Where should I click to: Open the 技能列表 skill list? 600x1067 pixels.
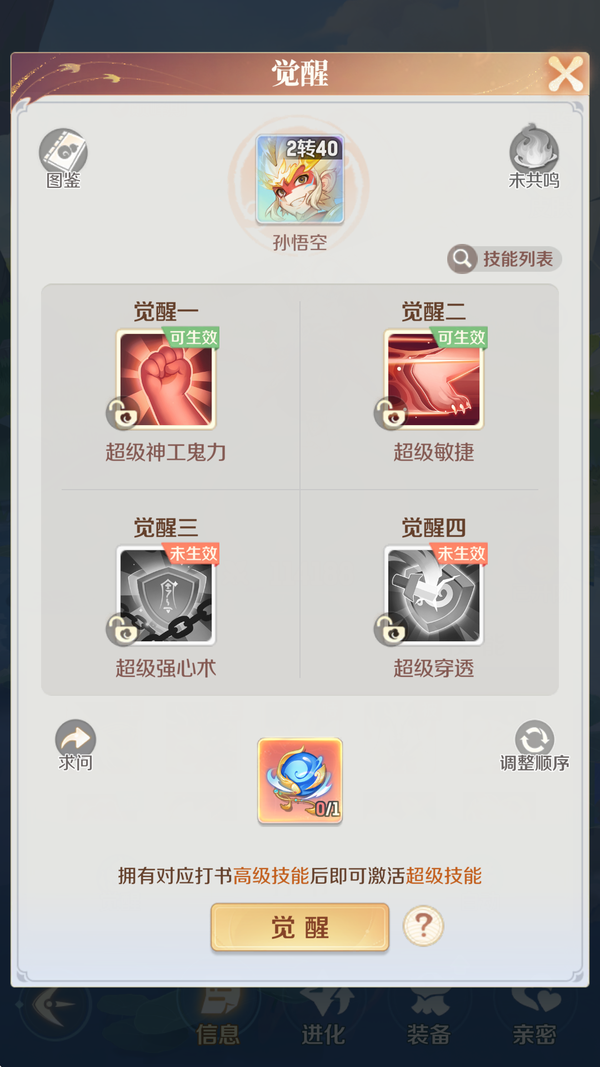[x=504, y=259]
